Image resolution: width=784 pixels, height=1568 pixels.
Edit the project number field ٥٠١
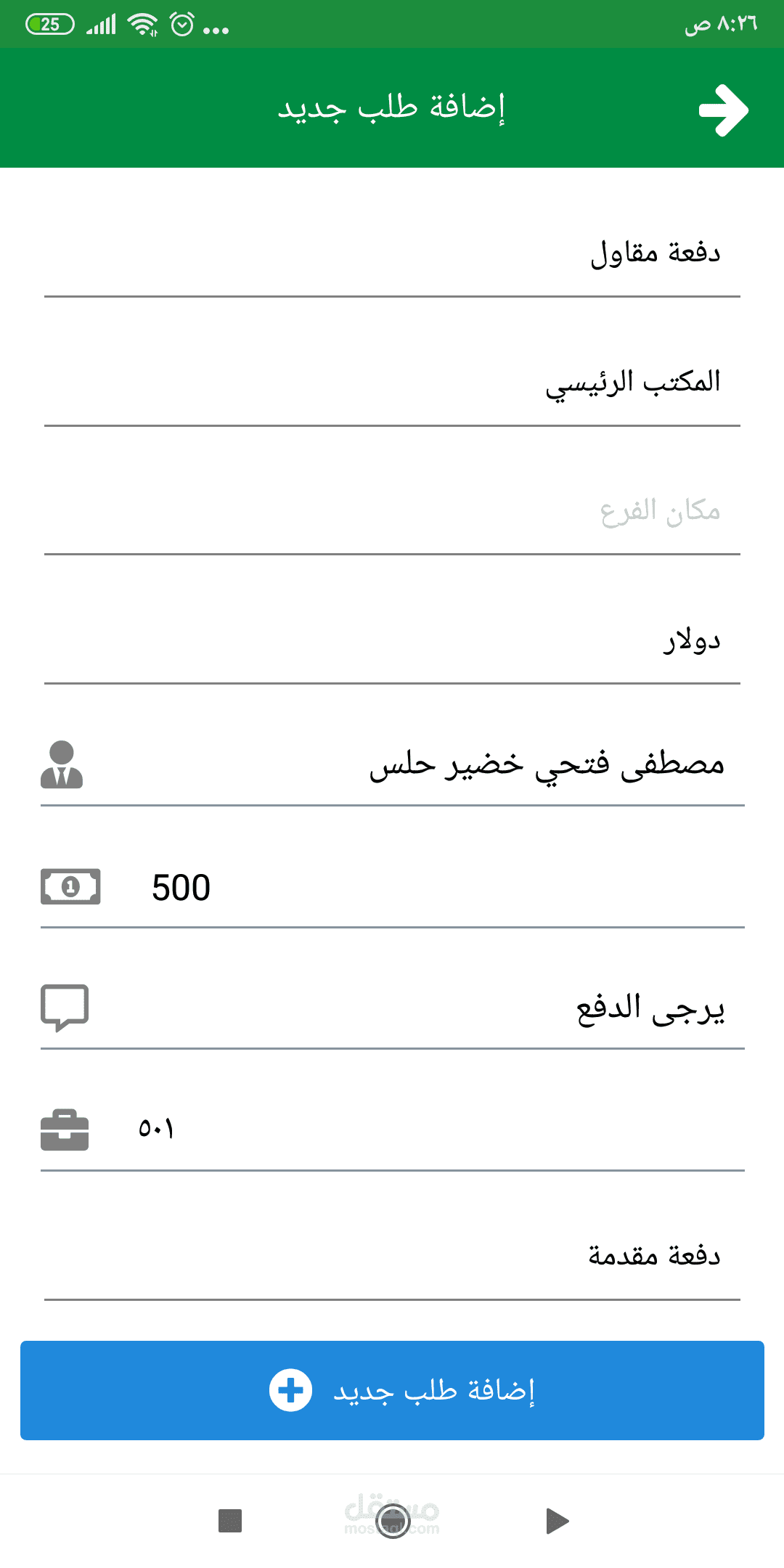tap(436, 1130)
